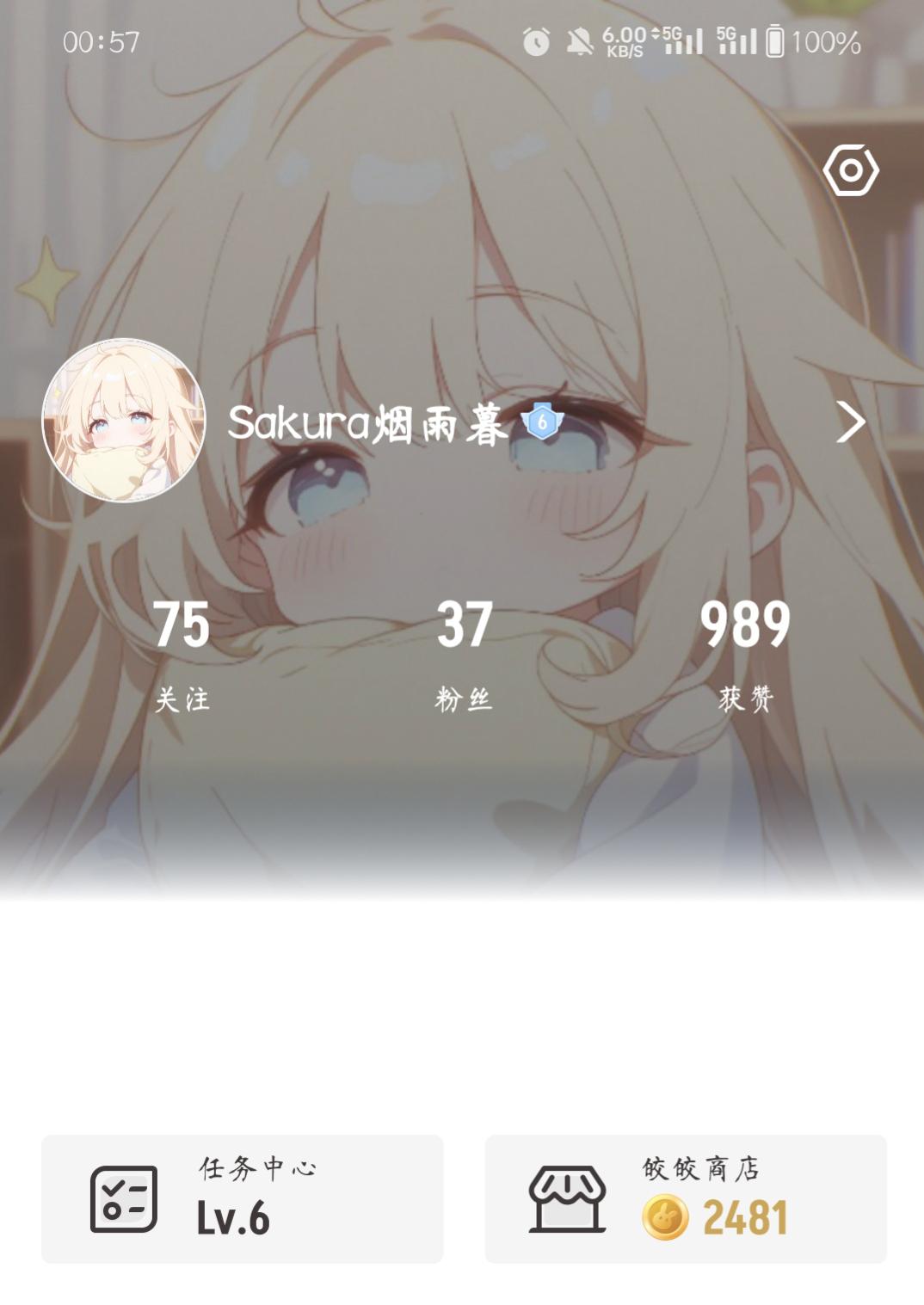Open profile page via the right chevron
The height and width of the screenshot is (1305, 924).
850,422
